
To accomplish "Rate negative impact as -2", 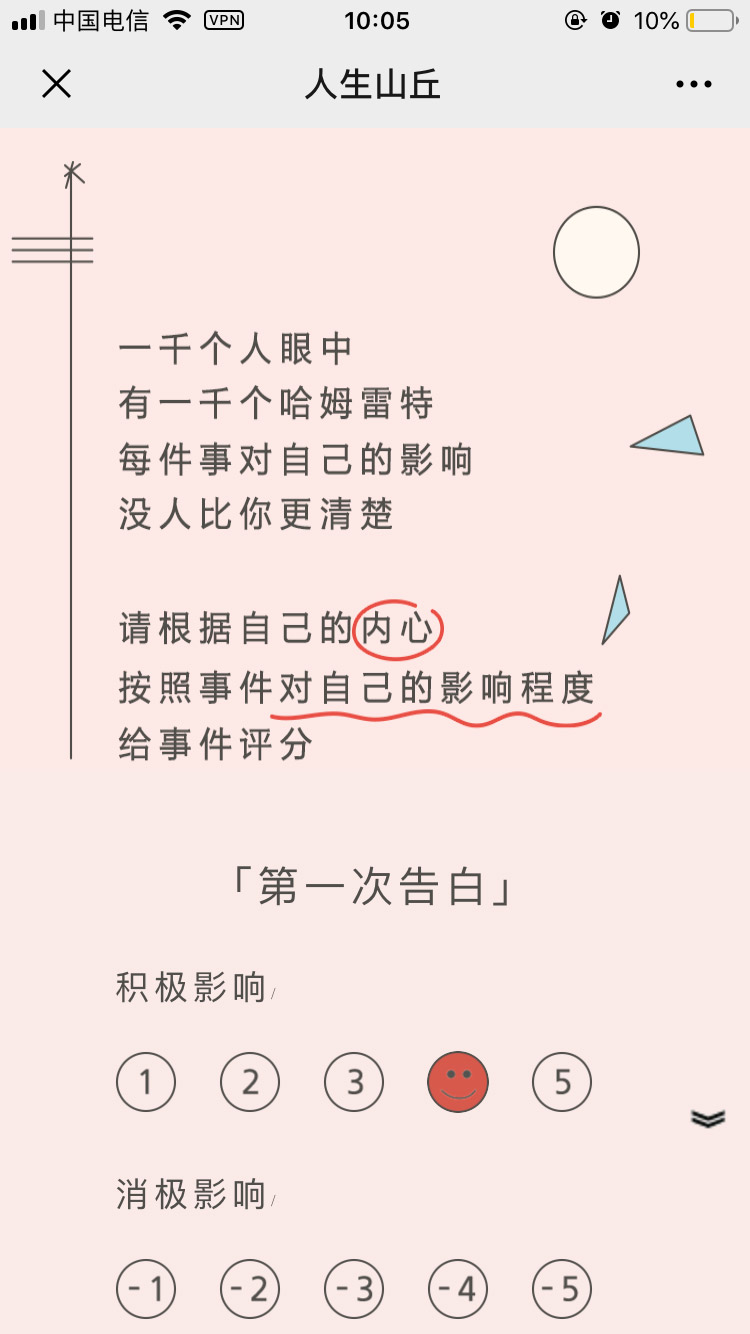I will [x=250, y=1289].
